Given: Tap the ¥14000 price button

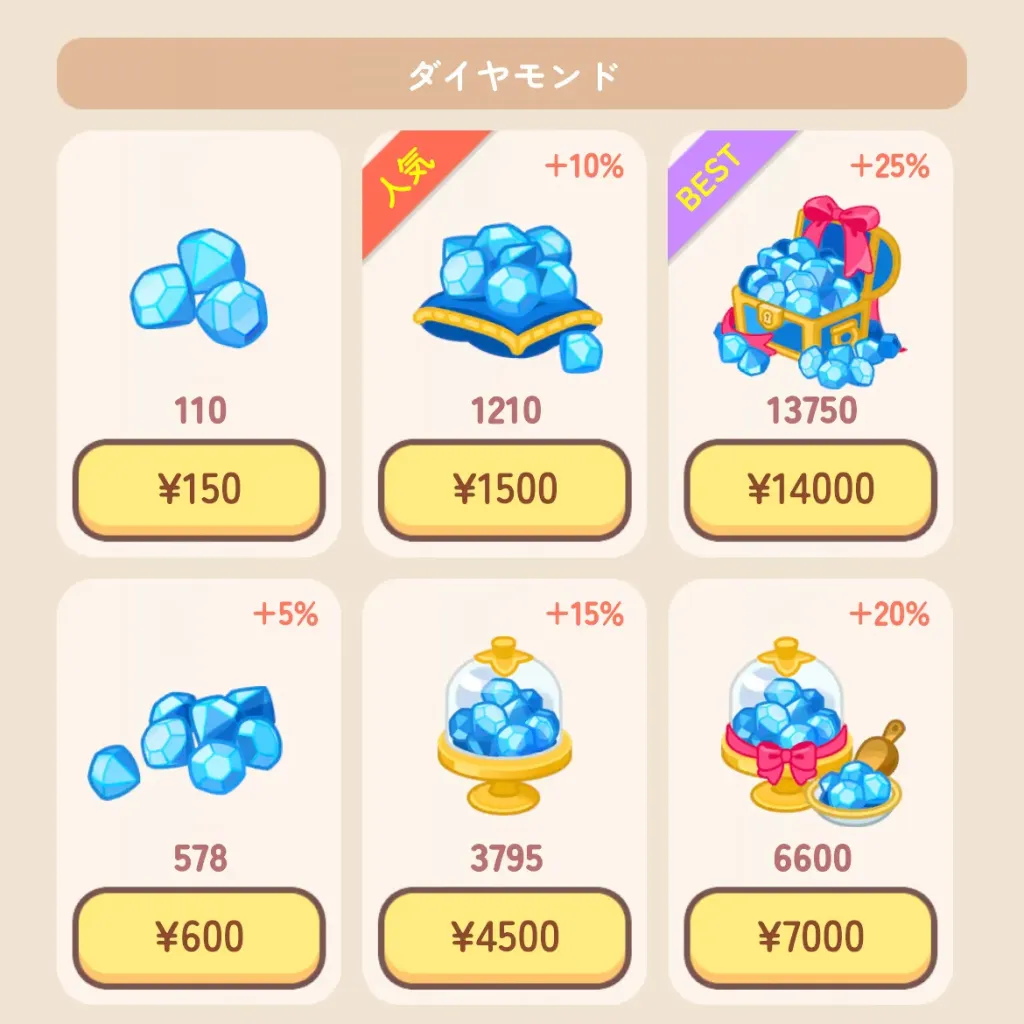Looking at the screenshot, I should [x=810, y=489].
